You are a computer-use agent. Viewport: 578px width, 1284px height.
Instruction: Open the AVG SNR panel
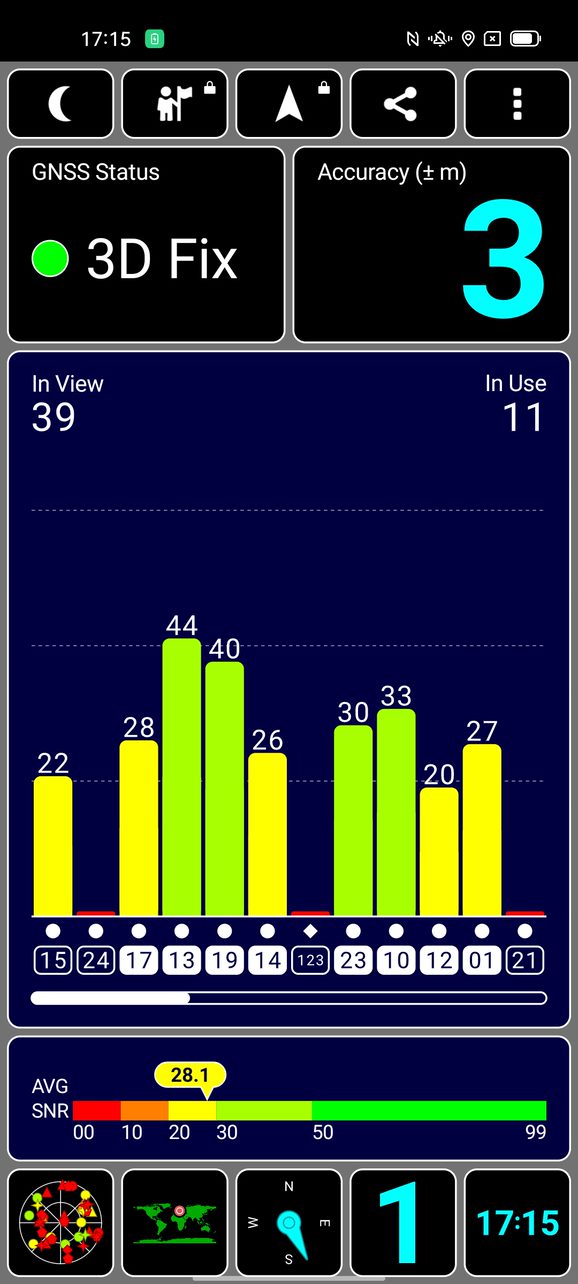[289, 1098]
